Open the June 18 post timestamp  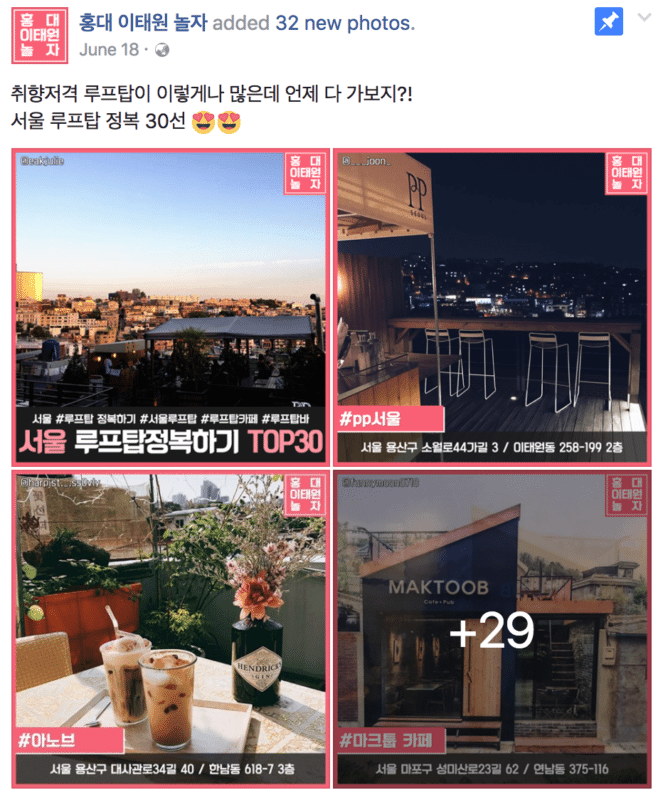pos(109,49)
